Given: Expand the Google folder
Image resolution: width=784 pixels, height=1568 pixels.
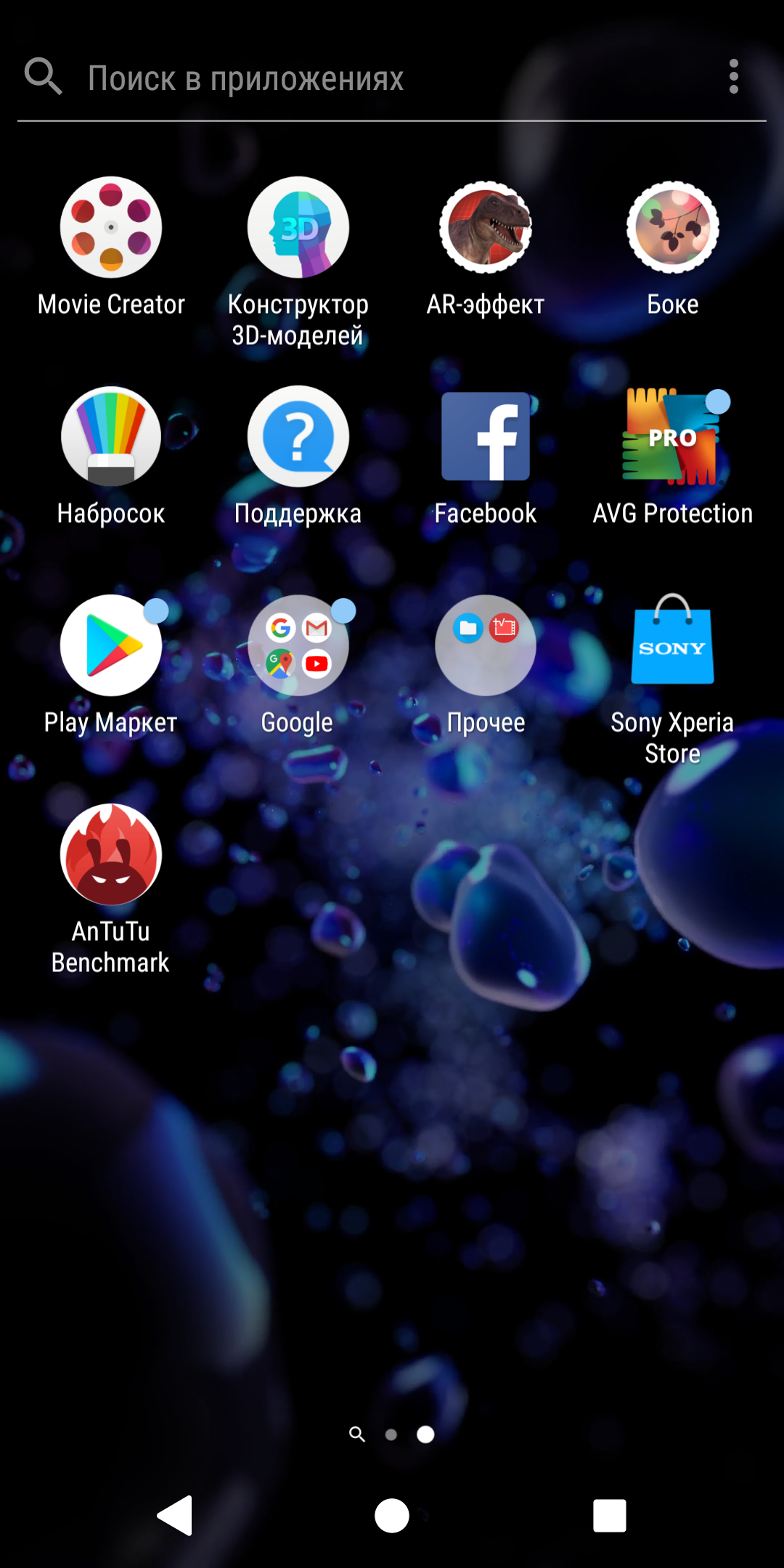Looking at the screenshot, I should pyautogui.click(x=298, y=646).
